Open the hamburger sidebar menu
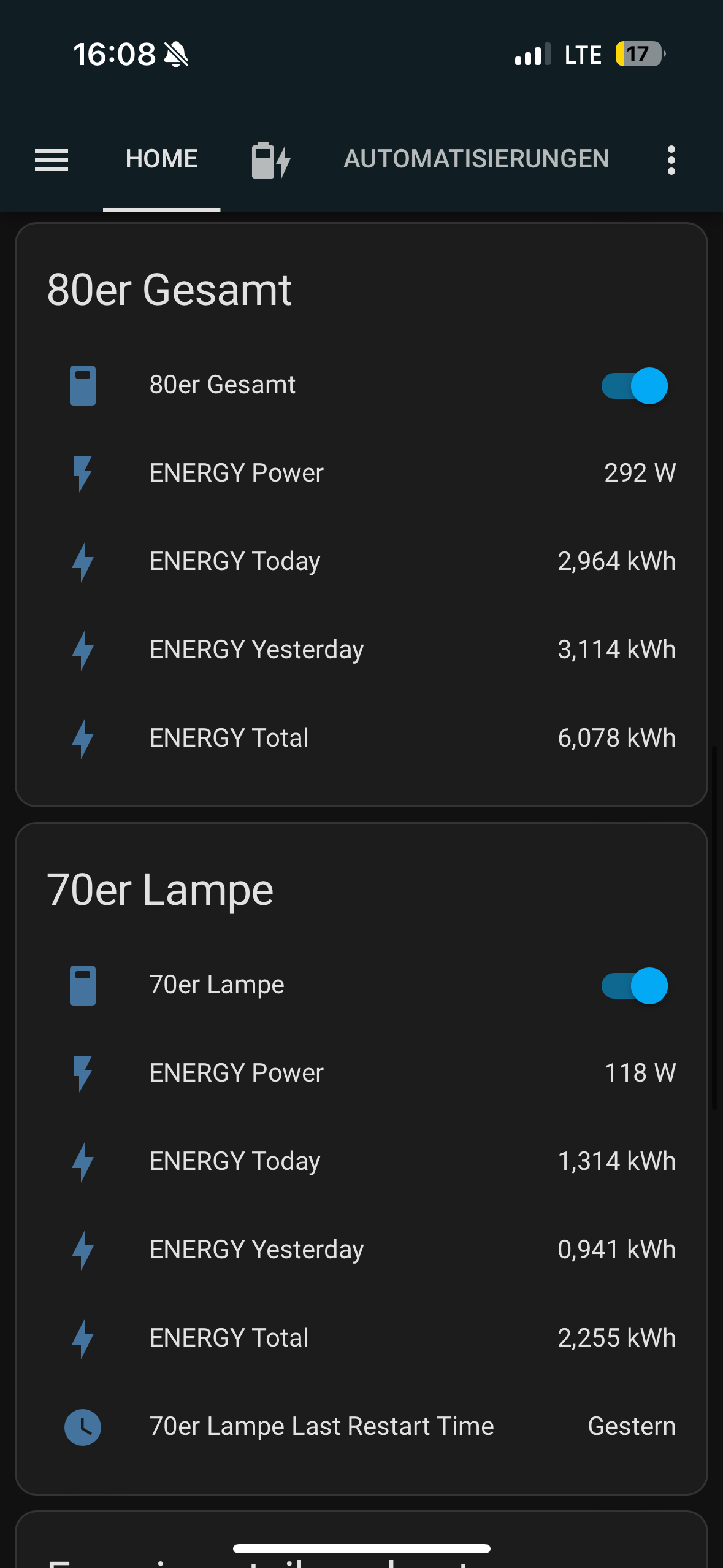 [x=52, y=160]
